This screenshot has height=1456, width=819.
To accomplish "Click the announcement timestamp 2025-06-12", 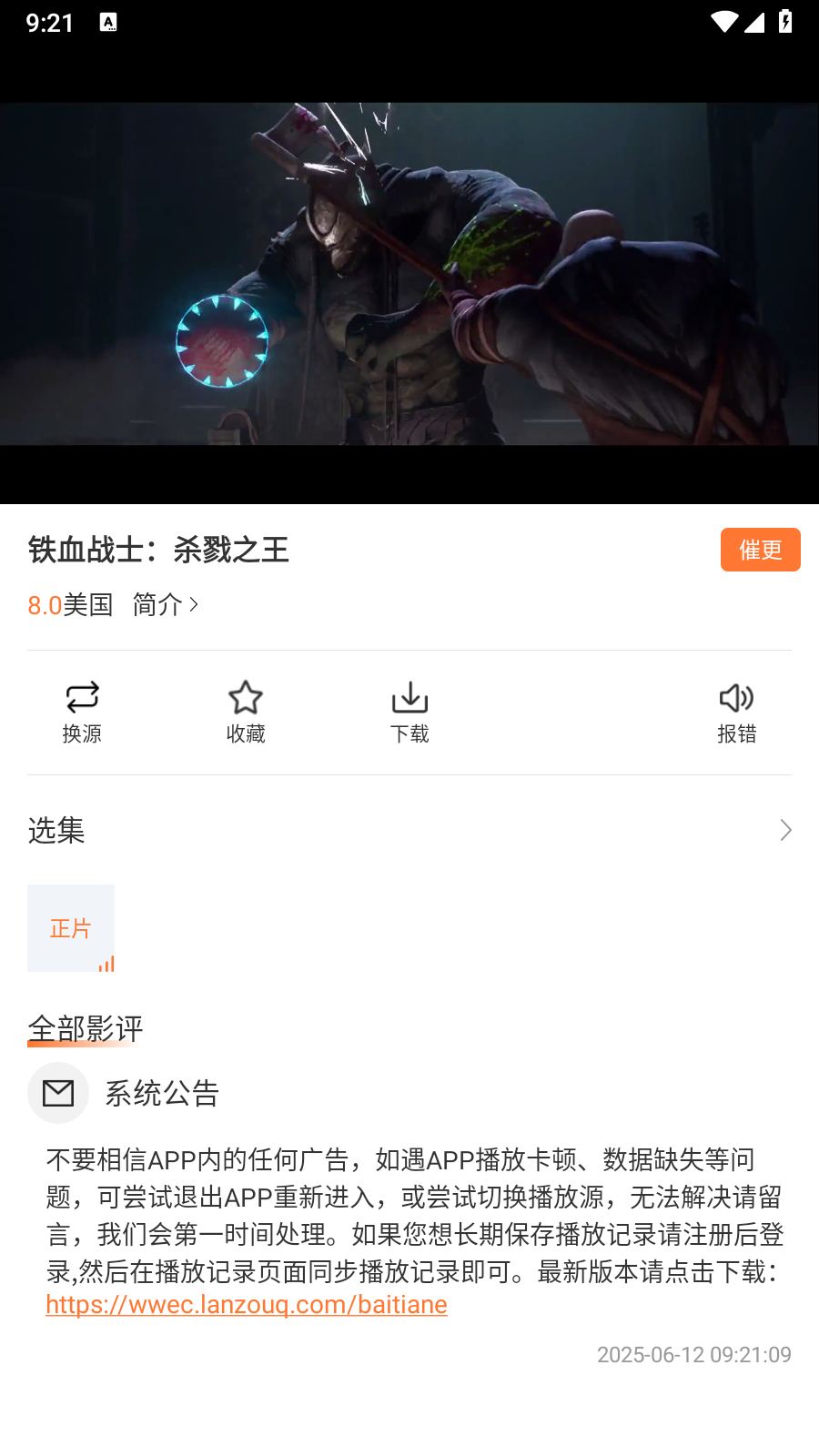I will pos(694,1355).
